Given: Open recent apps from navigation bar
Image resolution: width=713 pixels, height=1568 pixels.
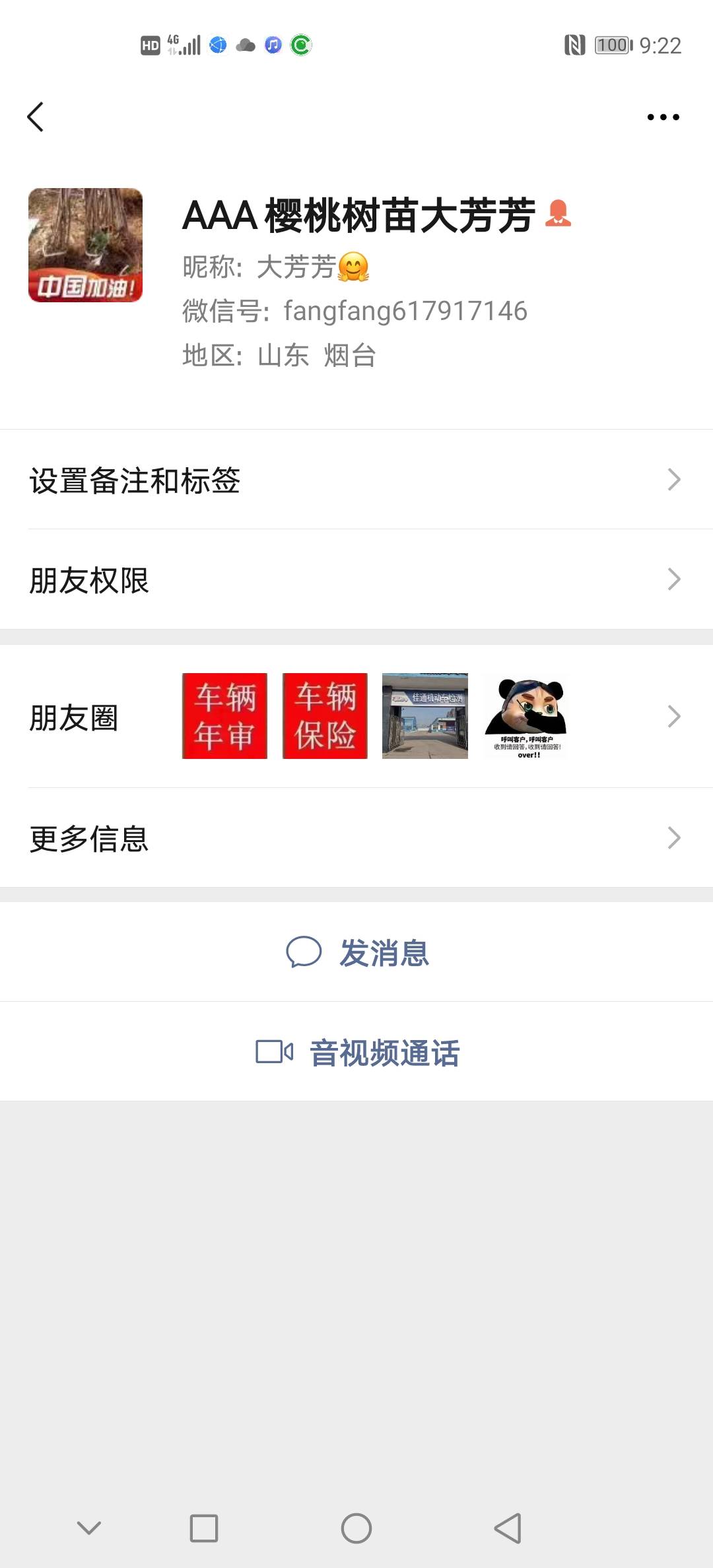Looking at the screenshot, I should tap(204, 1528).
